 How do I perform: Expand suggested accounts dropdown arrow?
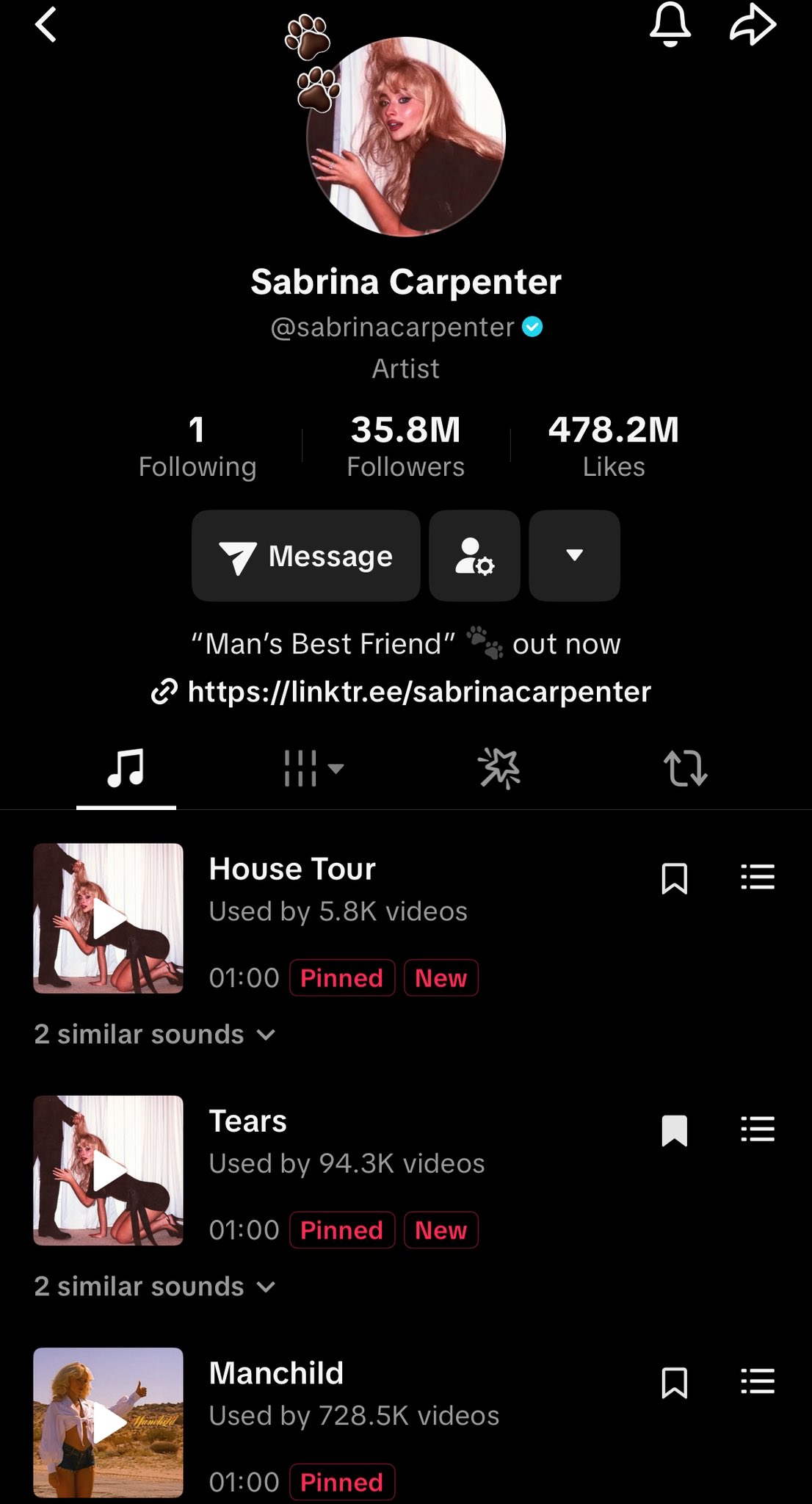[575, 556]
